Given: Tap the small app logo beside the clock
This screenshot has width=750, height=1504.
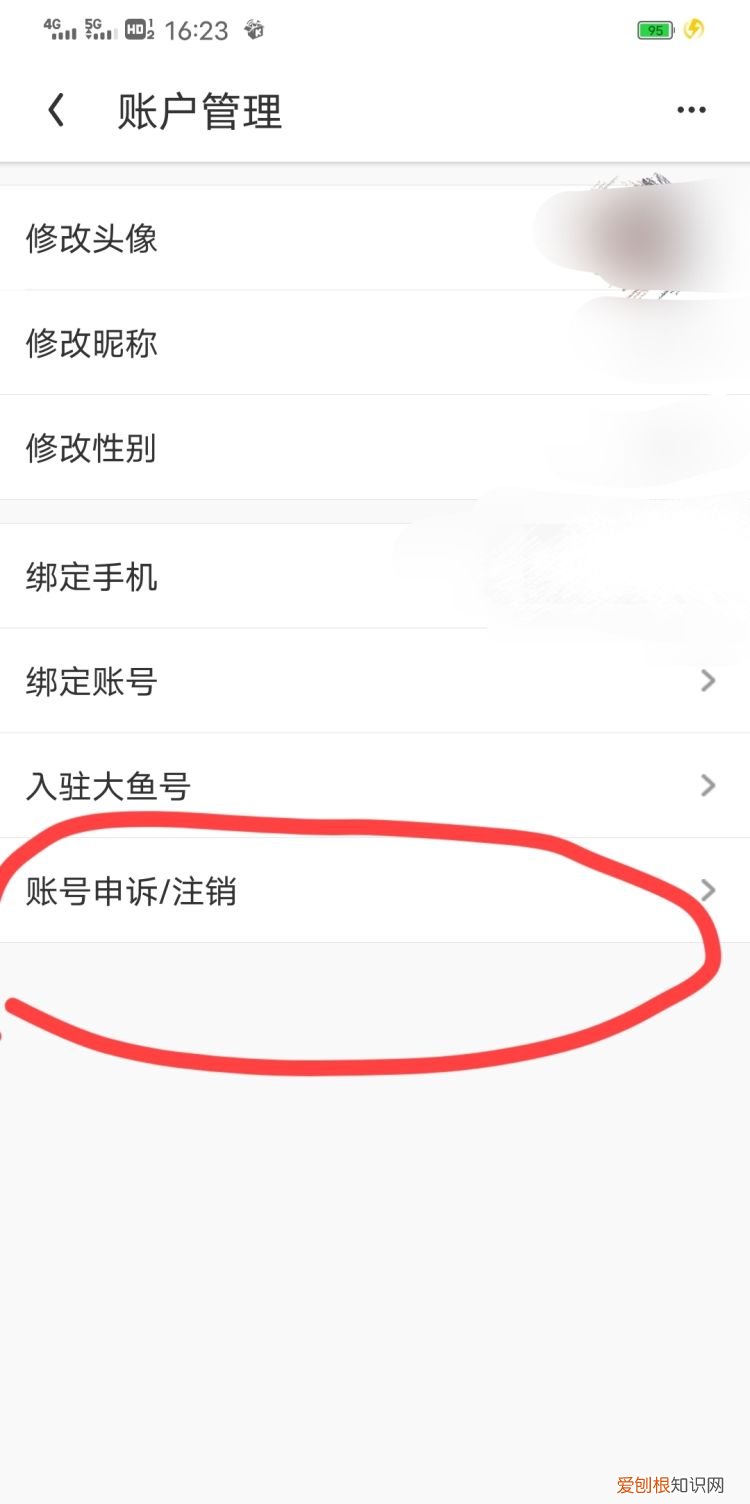Looking at the screenshot, I should pyautogui.click(x=253, y=30).
